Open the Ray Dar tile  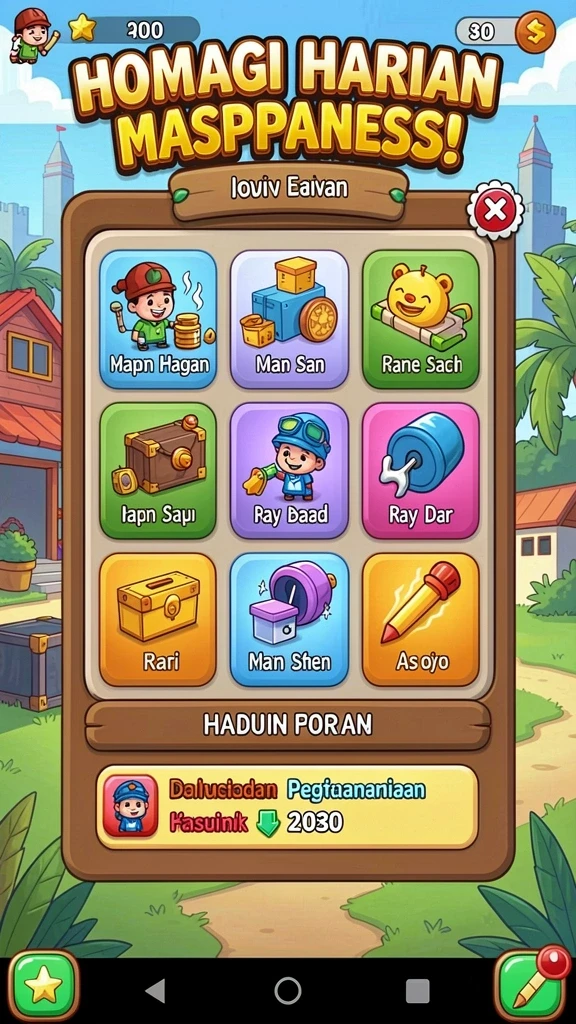421,471
